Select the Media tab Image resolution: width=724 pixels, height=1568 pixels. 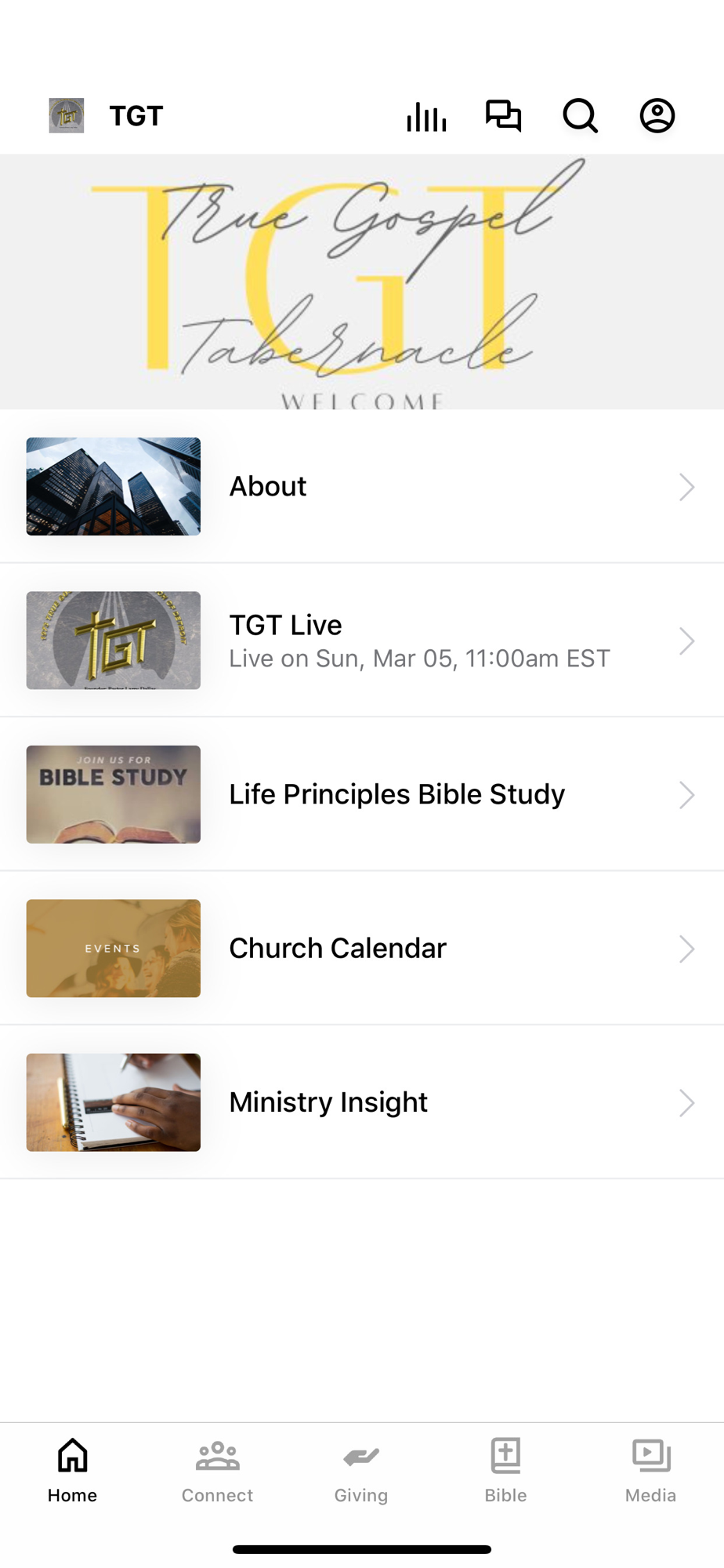tap(650, 1471)
